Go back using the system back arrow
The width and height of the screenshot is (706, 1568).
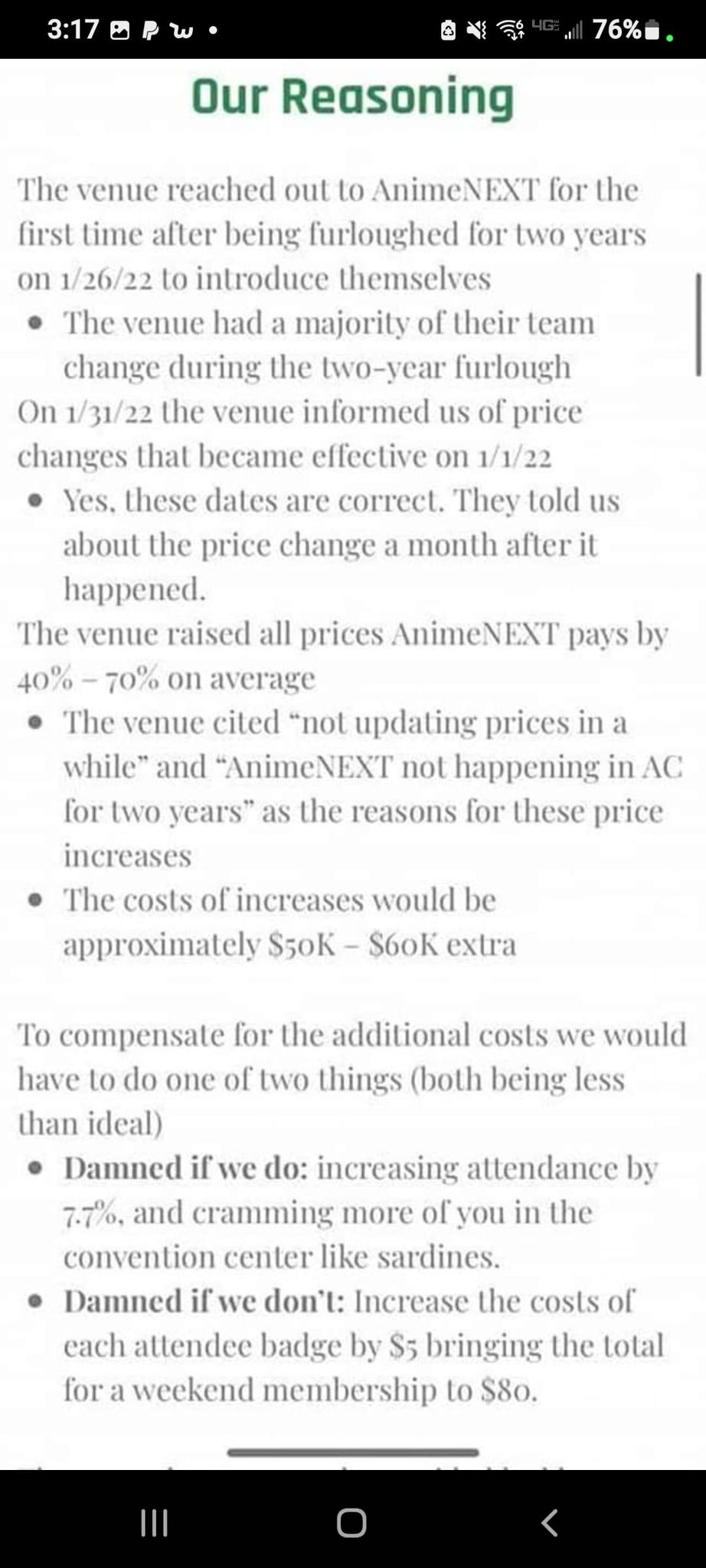[549, 1523]
